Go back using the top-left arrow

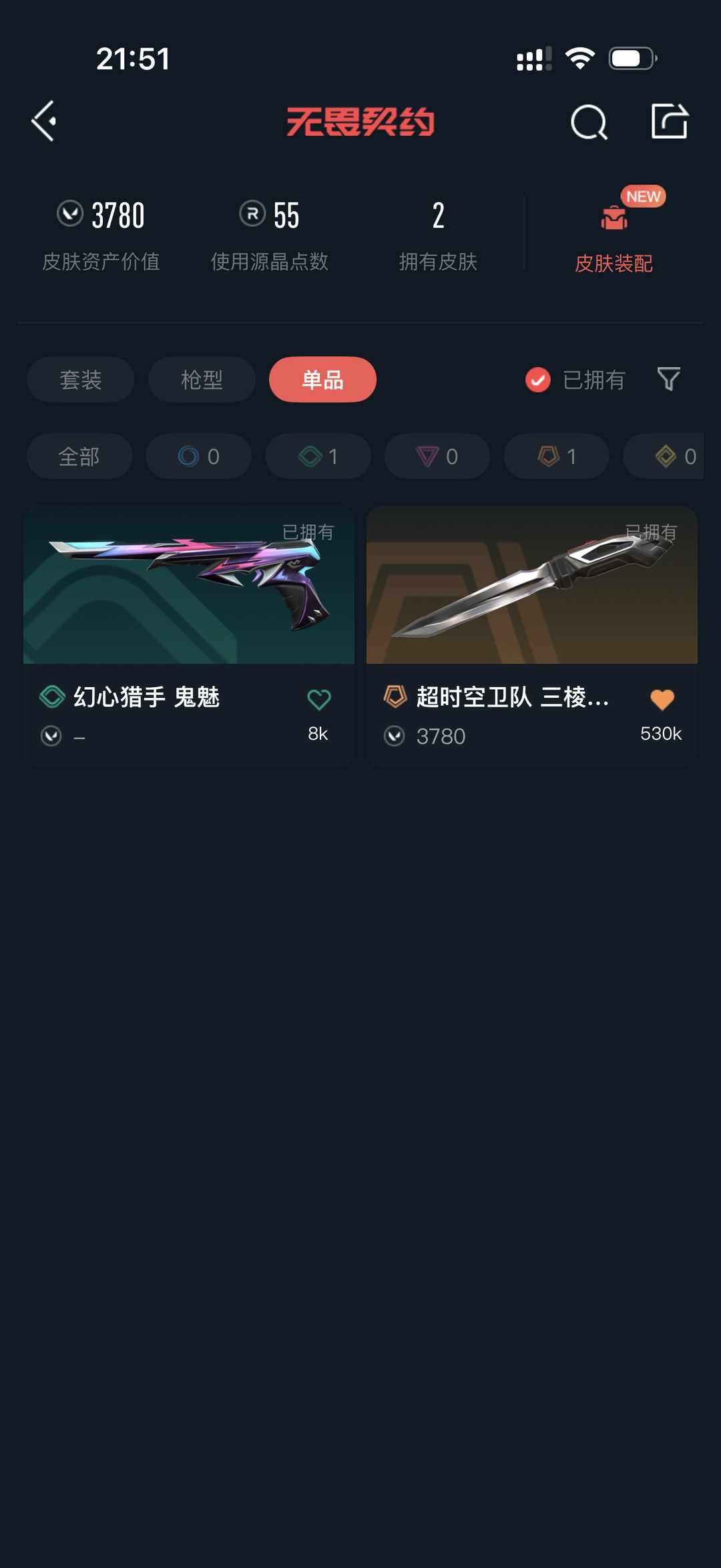pos(44,122)
